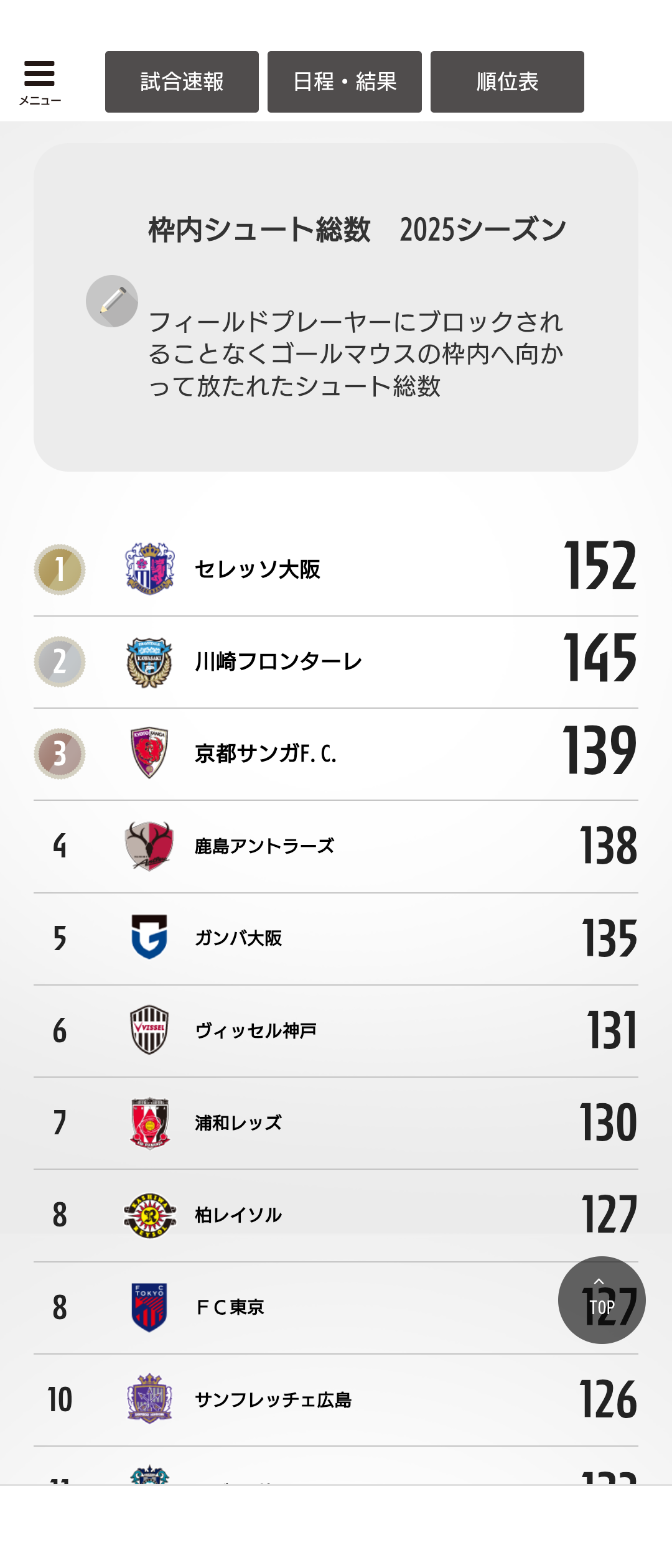Image resolution: width=672 pixels, height=1568 pixels.
Task: Tap the 鹿島アントラーズ row
Action: (x=336, y=847)
